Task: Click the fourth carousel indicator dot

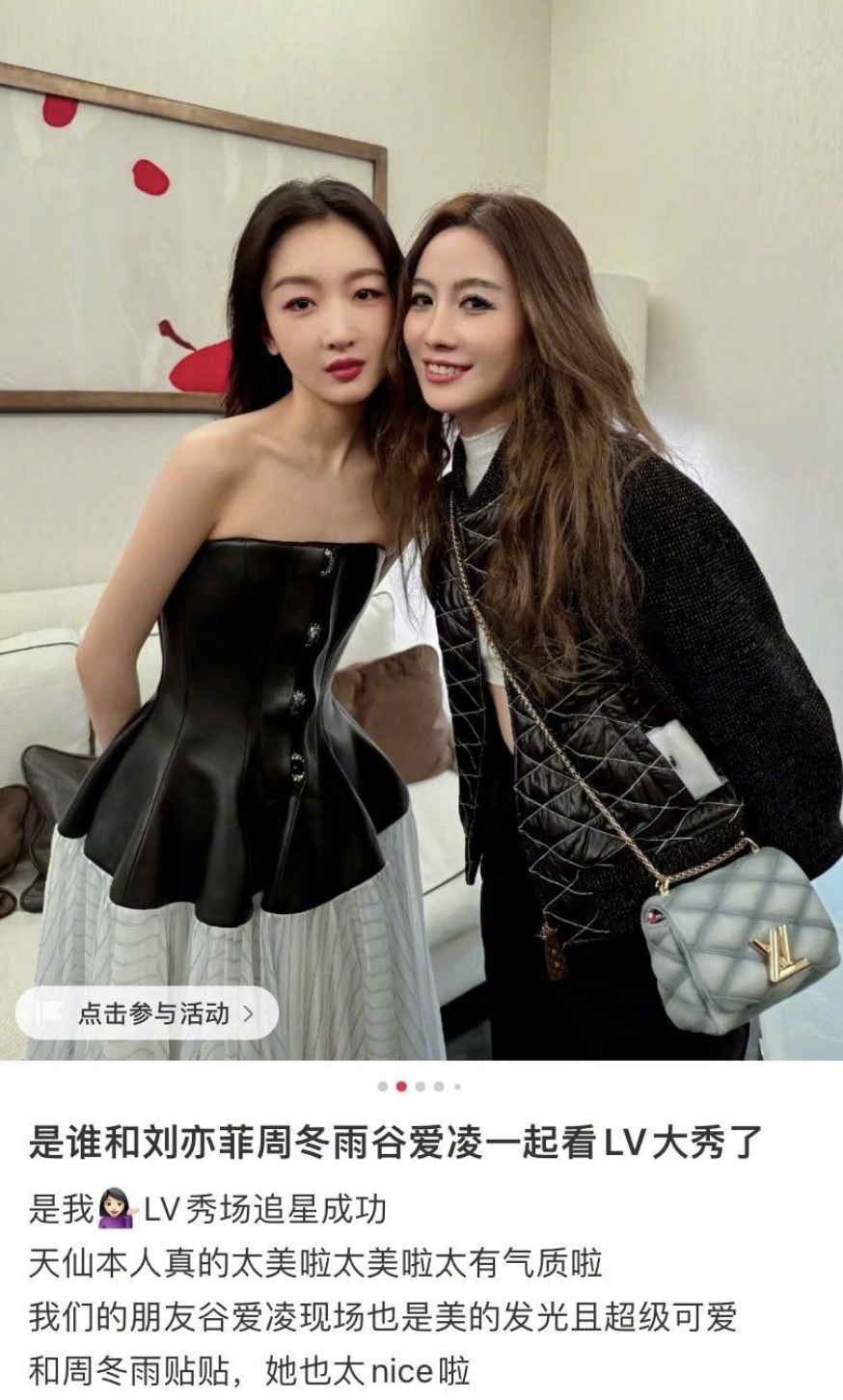Action: (439, 1086)
